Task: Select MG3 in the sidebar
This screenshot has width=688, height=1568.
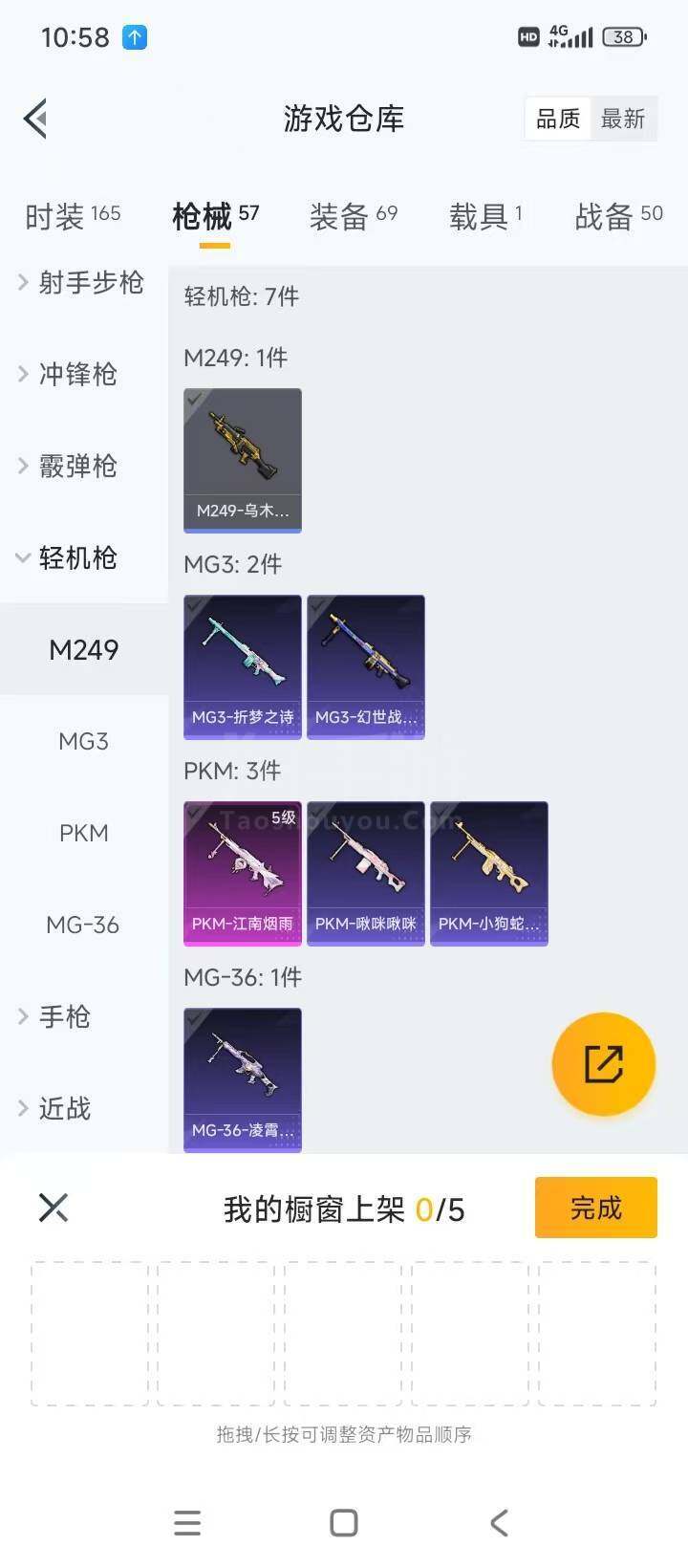Action: (83, 741)
